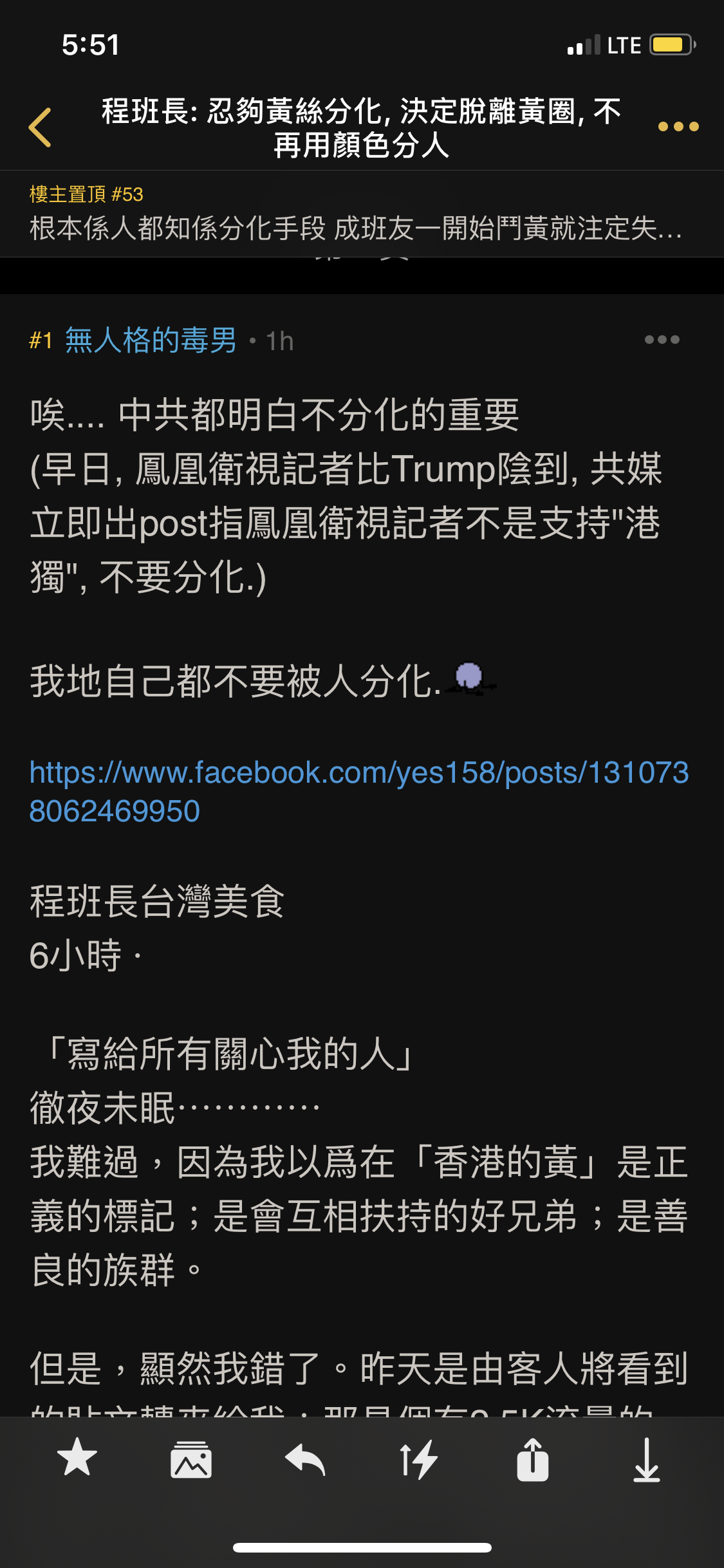The height and width of the screenshot is (1568, 724).
Task: Open the Facebook yes158 post link
Action: pos(359,792)
